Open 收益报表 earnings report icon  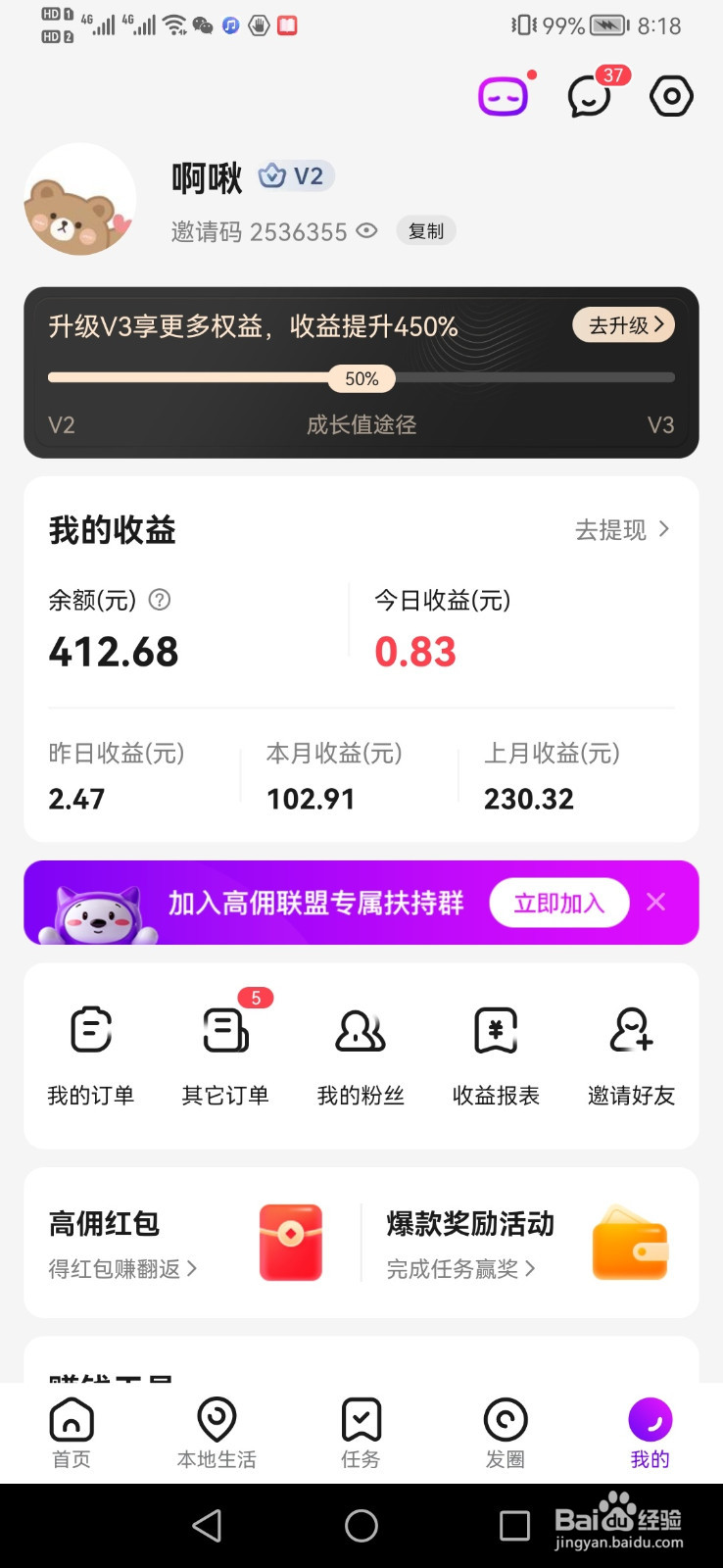tap(495, 1030)
